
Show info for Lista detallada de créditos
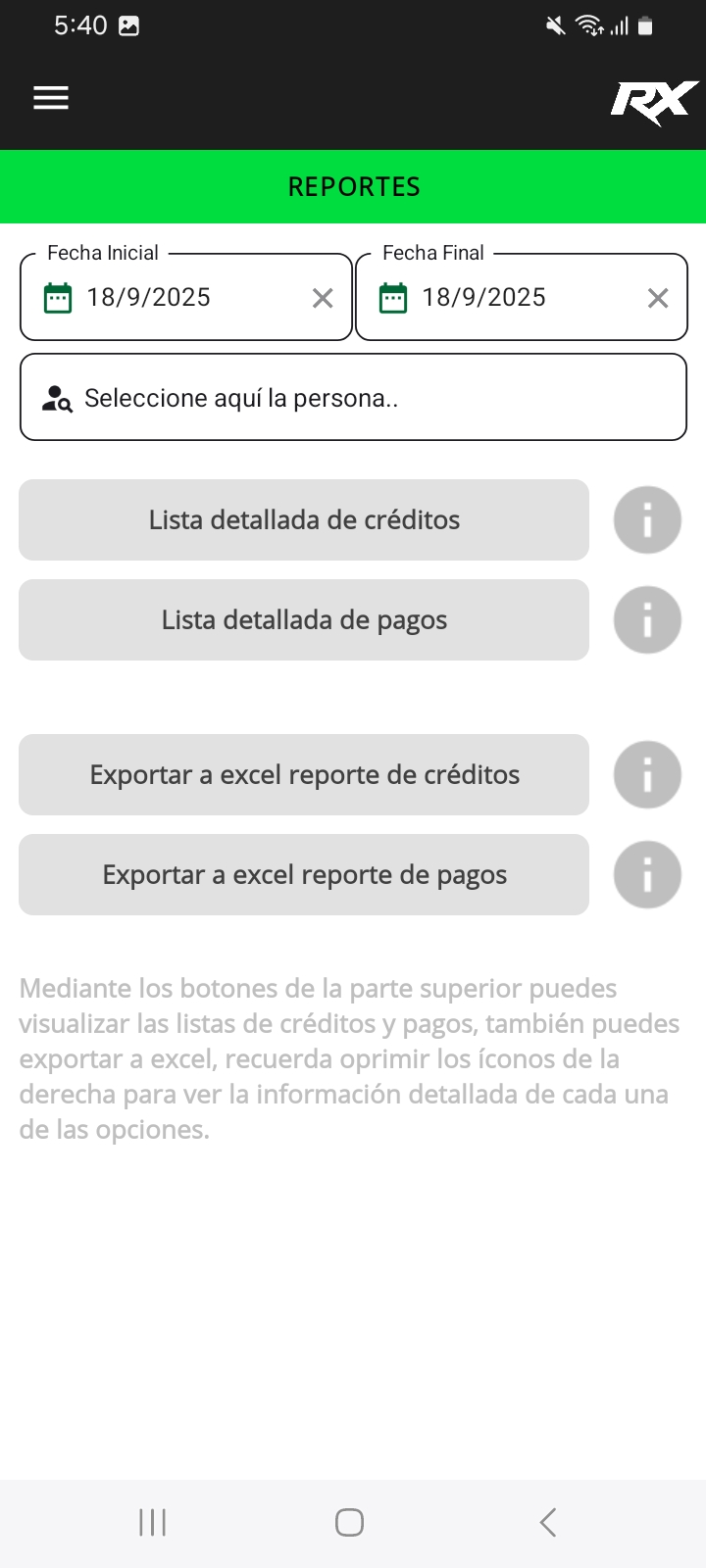(x=647, y=520)
